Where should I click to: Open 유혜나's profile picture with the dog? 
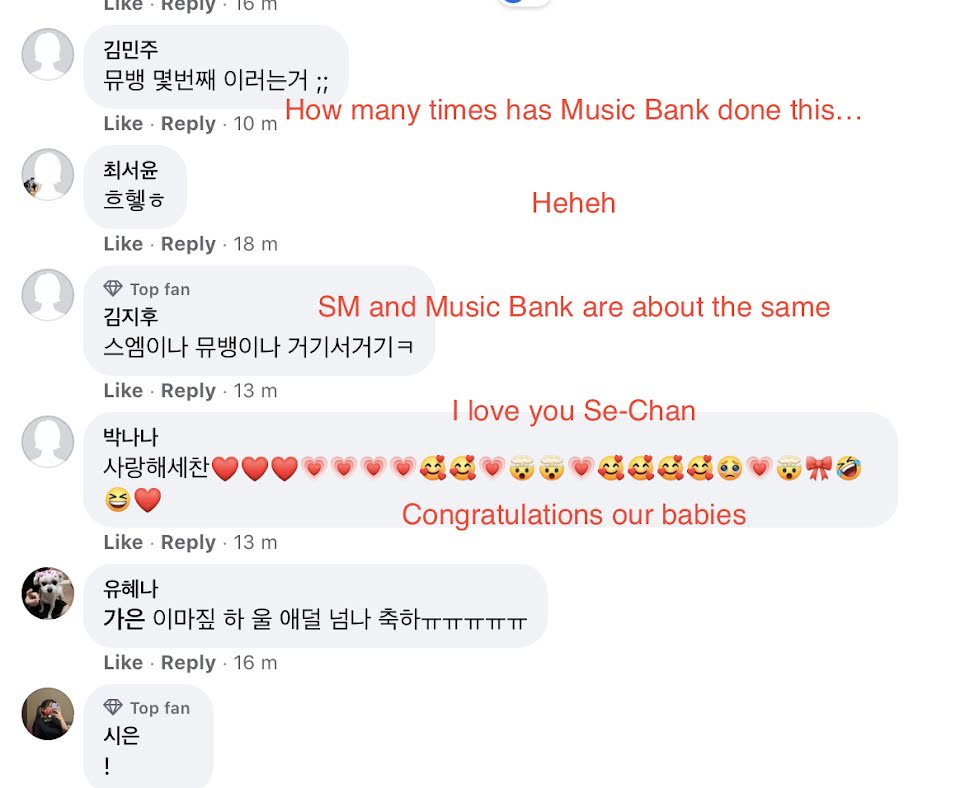coord(48,593)
